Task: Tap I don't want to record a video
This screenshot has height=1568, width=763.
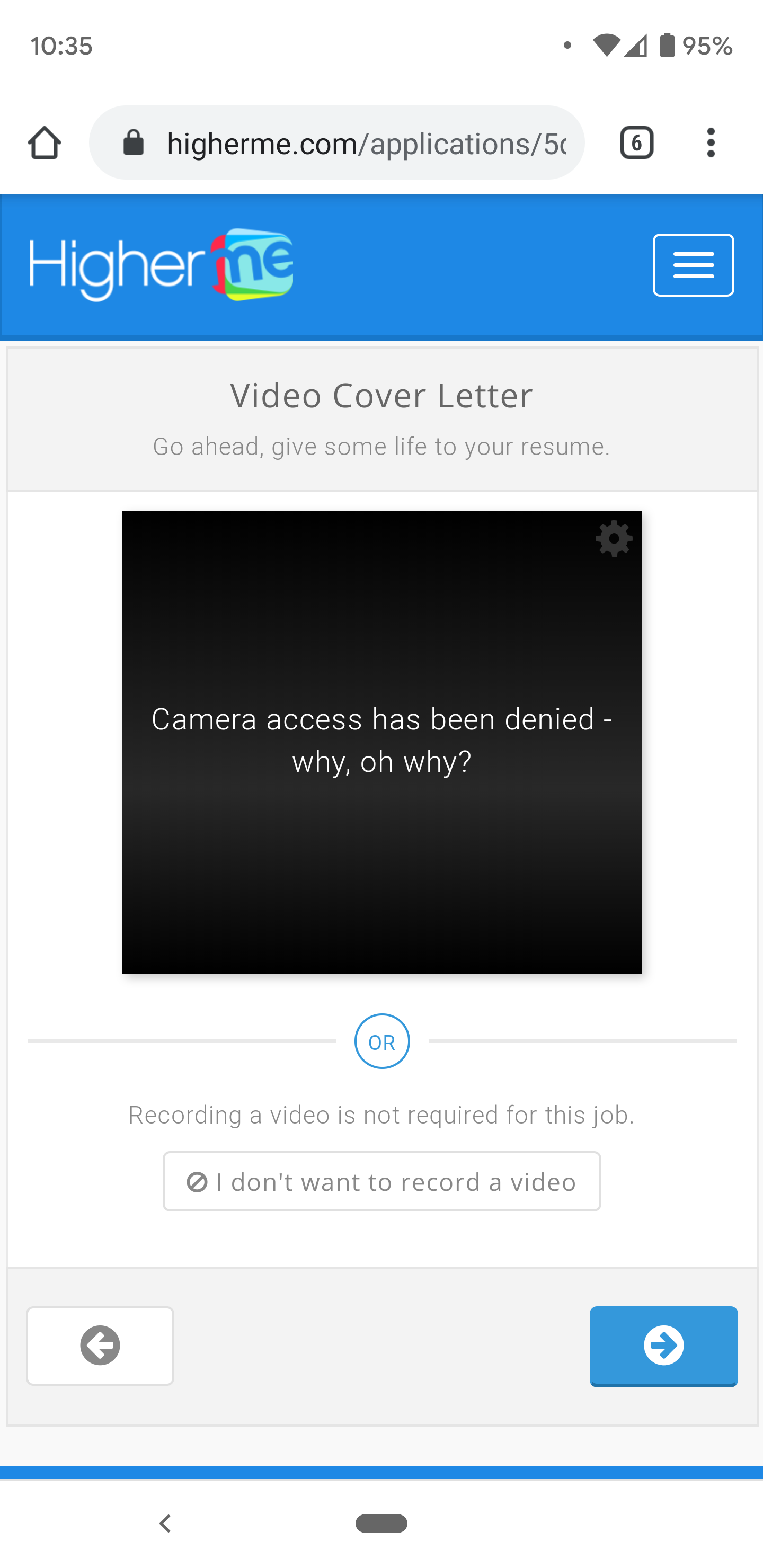Action: tap(381, 1181)
